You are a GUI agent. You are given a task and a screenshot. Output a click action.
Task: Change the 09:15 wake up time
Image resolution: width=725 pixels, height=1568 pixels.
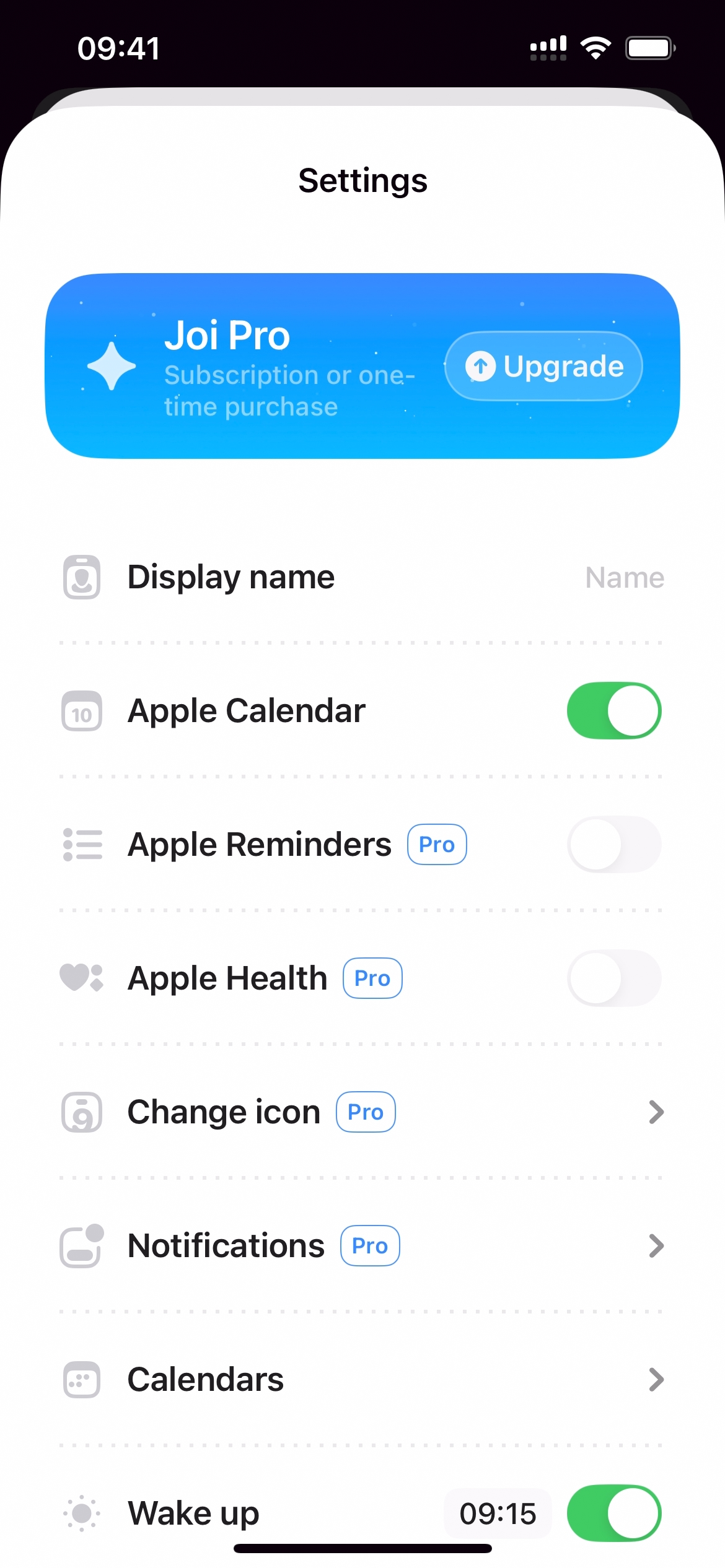click(498, 1514)
